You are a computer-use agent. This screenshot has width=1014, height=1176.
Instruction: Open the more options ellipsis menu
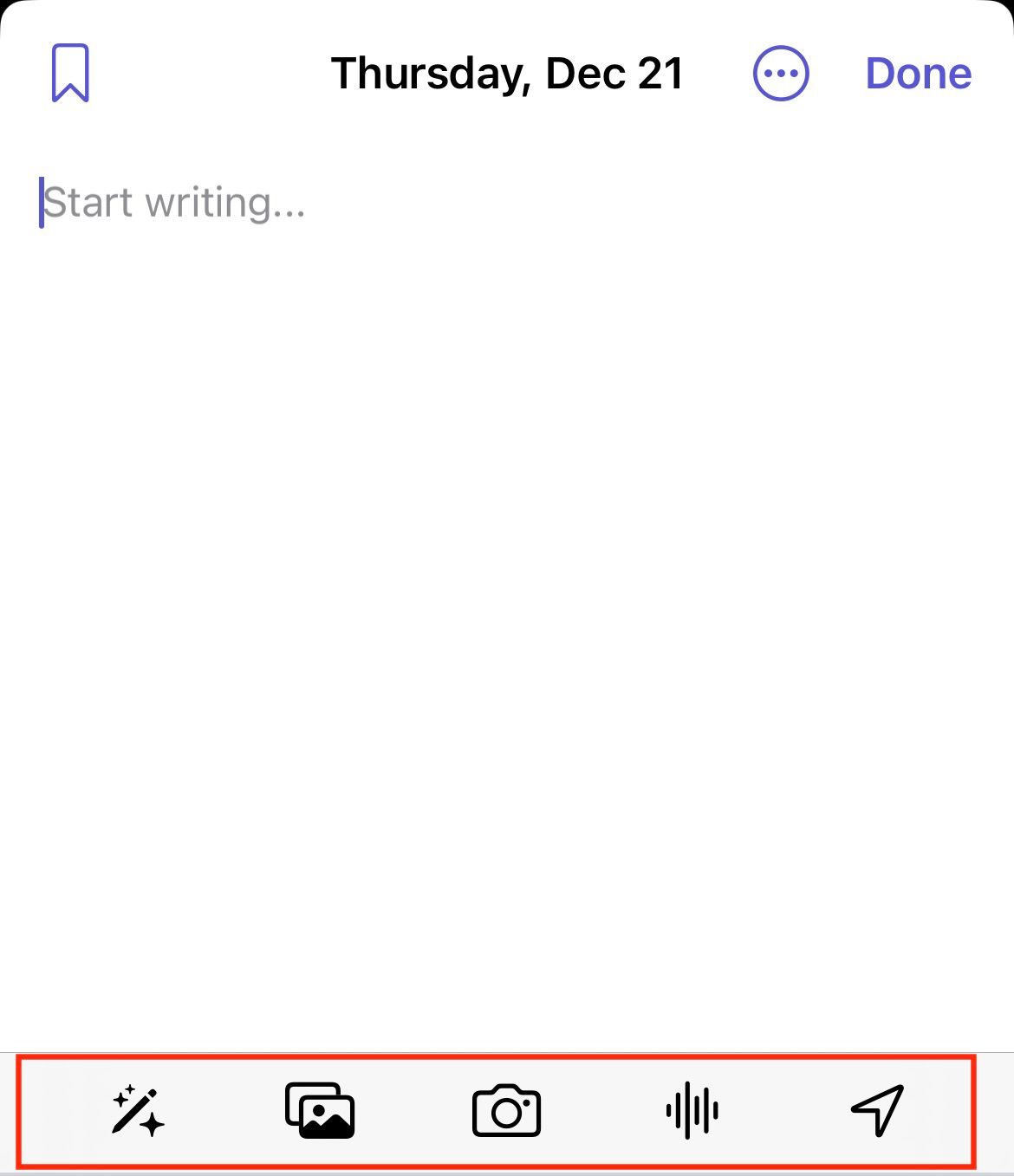click(781, 74)
